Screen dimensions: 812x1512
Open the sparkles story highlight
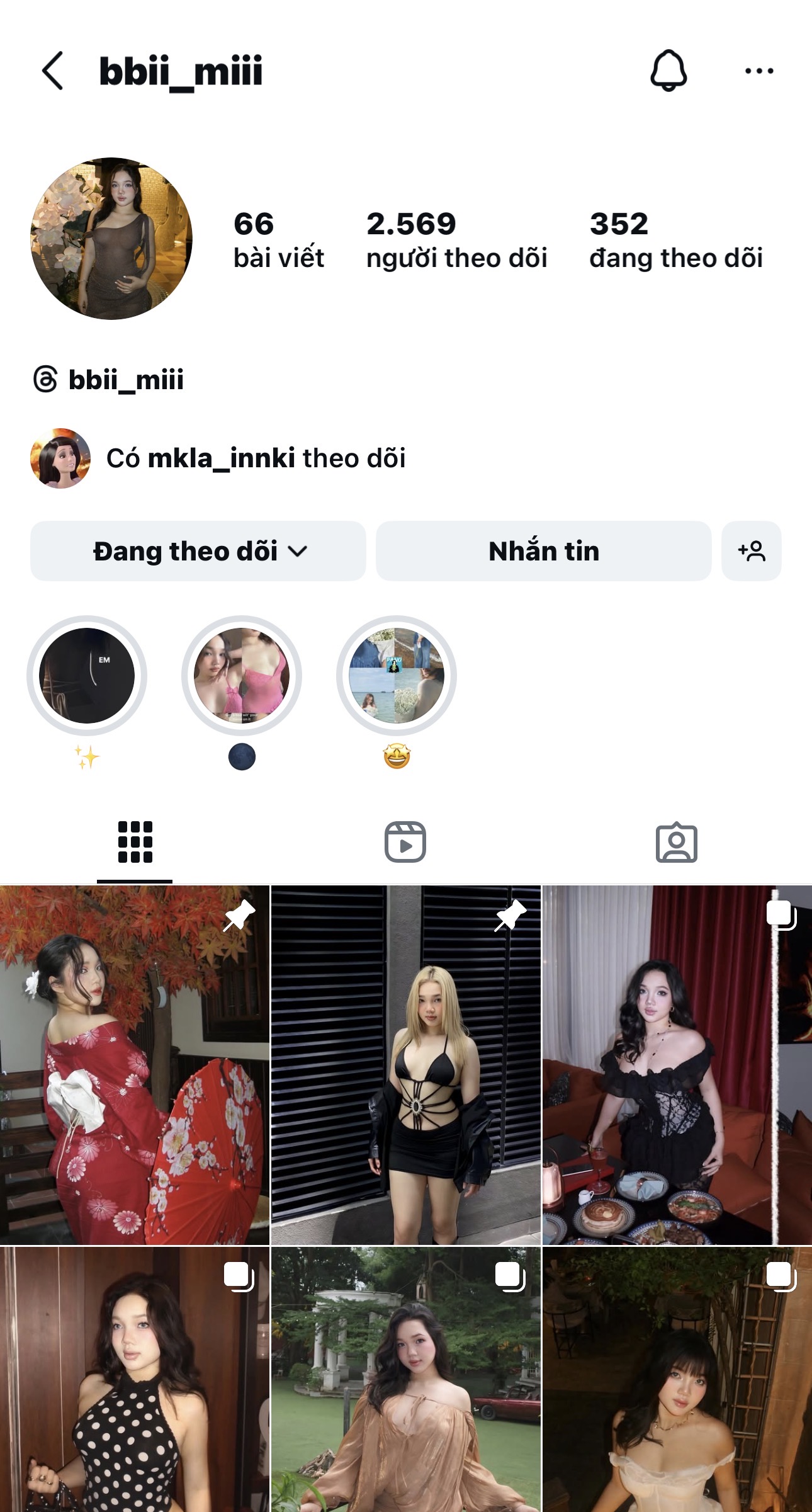pyautogui.click(x=87, y=676)
